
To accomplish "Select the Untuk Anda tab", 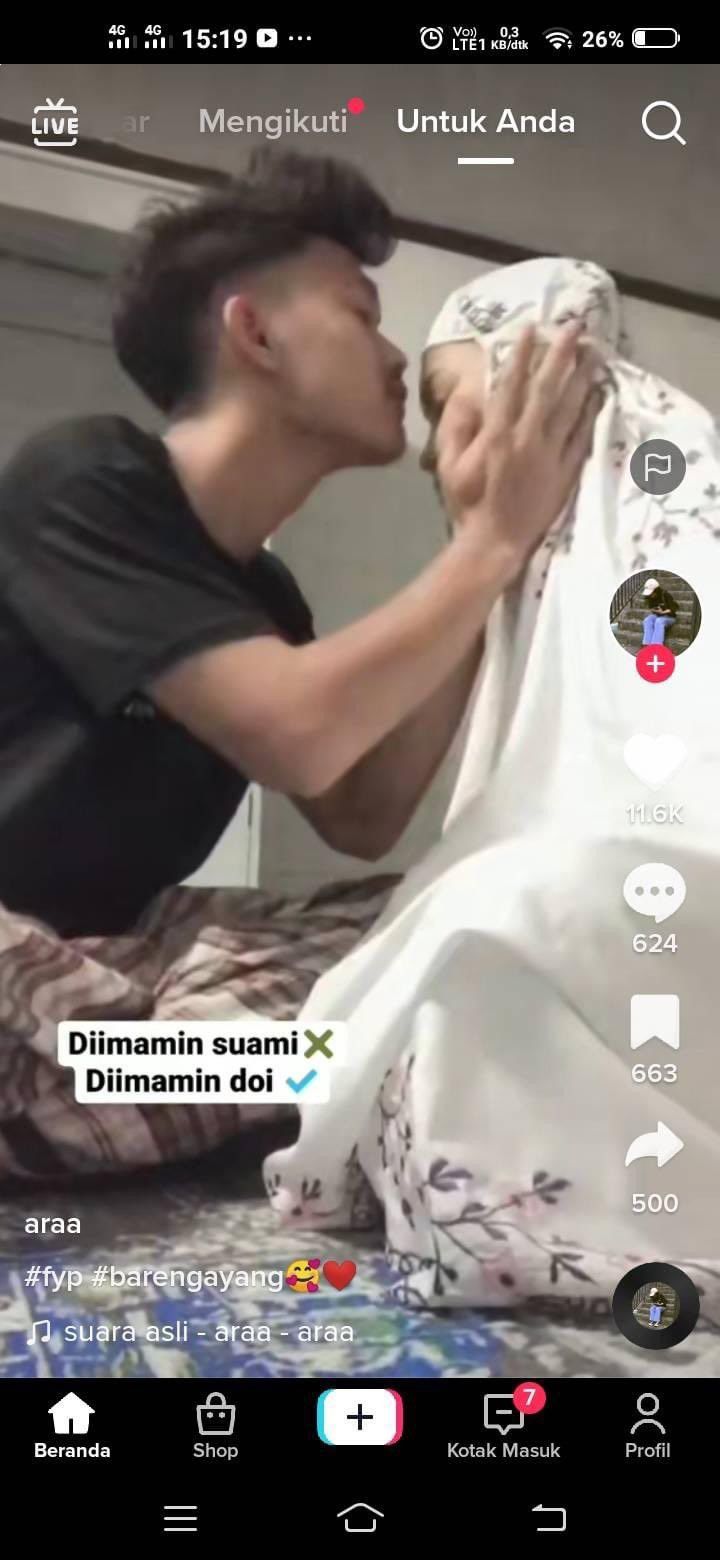I will (x=485, y=122).
